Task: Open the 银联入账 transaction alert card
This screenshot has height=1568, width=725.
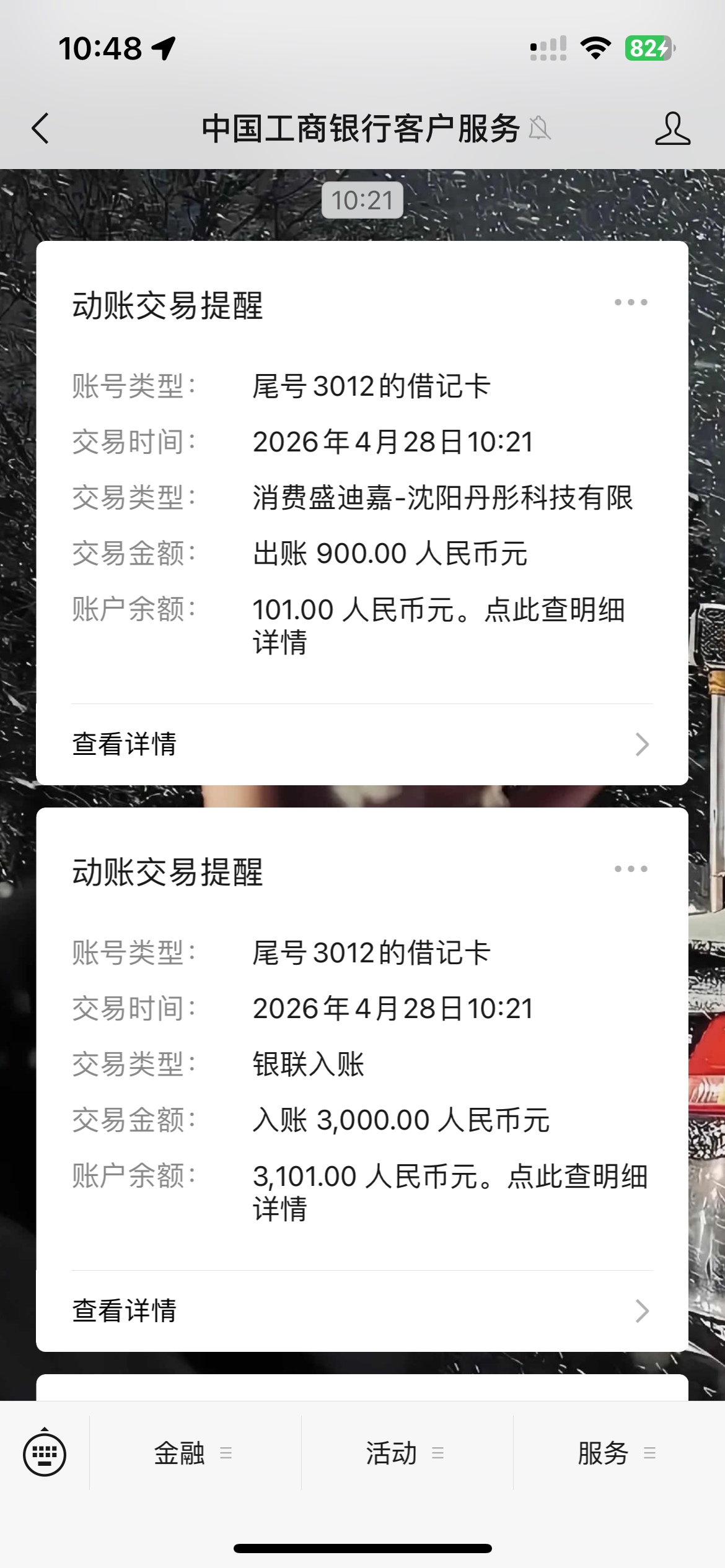Action: coord(362,1063)
